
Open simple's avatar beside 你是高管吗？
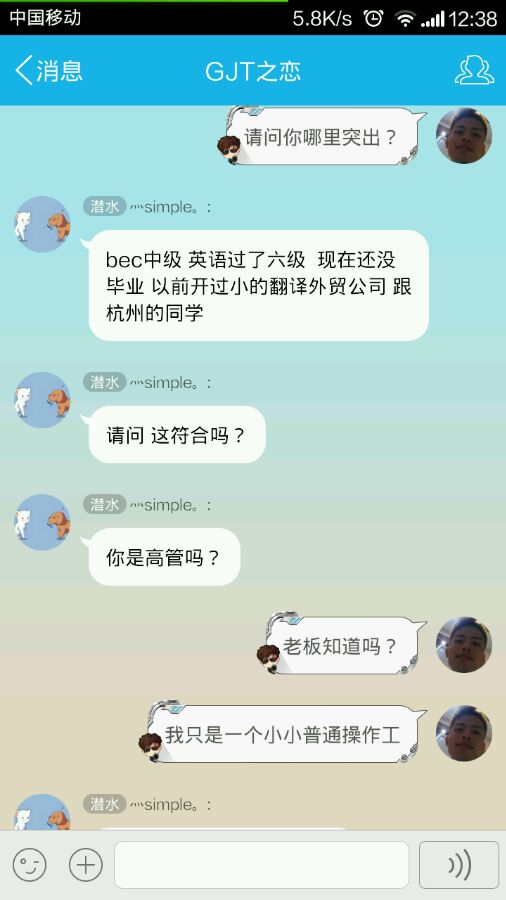click(42, 522)
